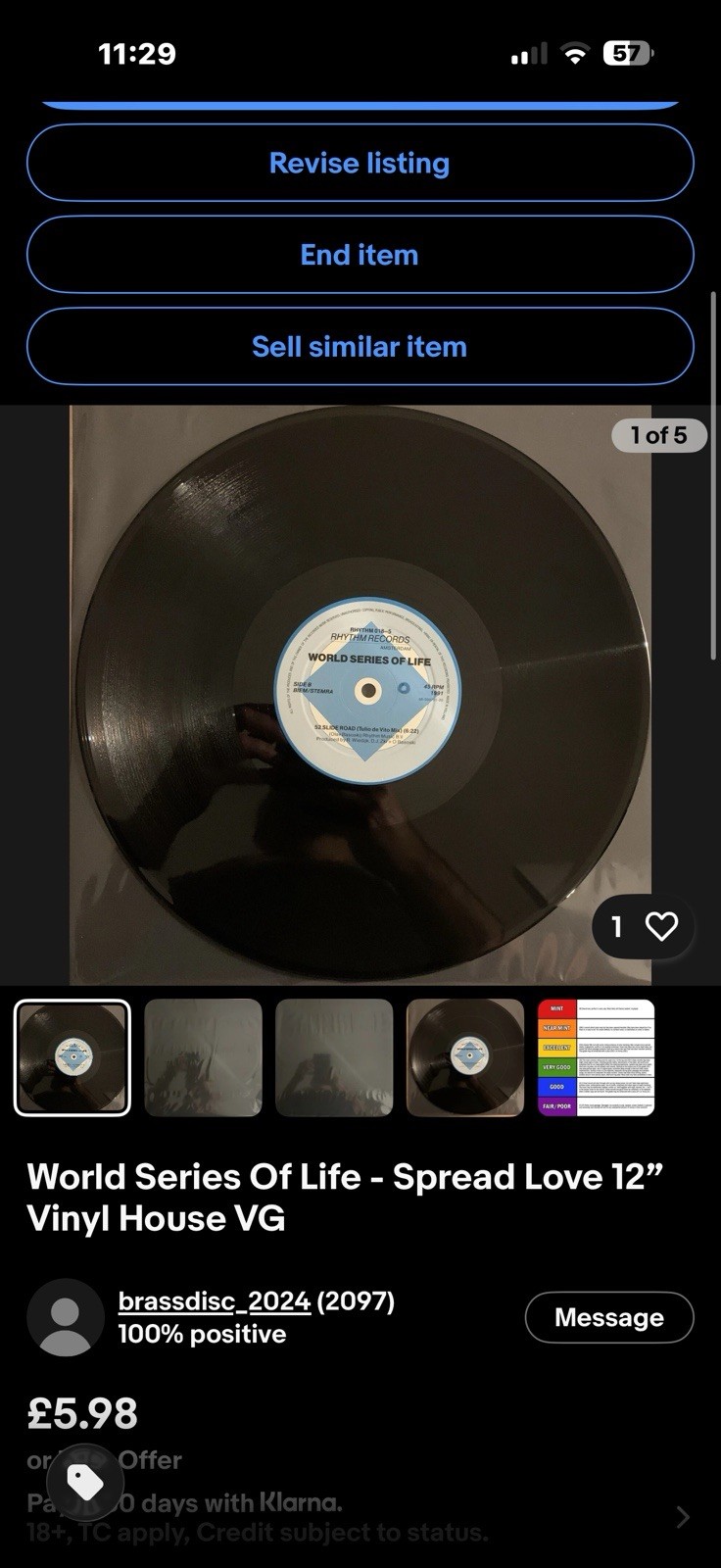Image resolution: width=721 pixels, height=1568 pixels.
Task: End this item listing
Action: click(360, 255)
